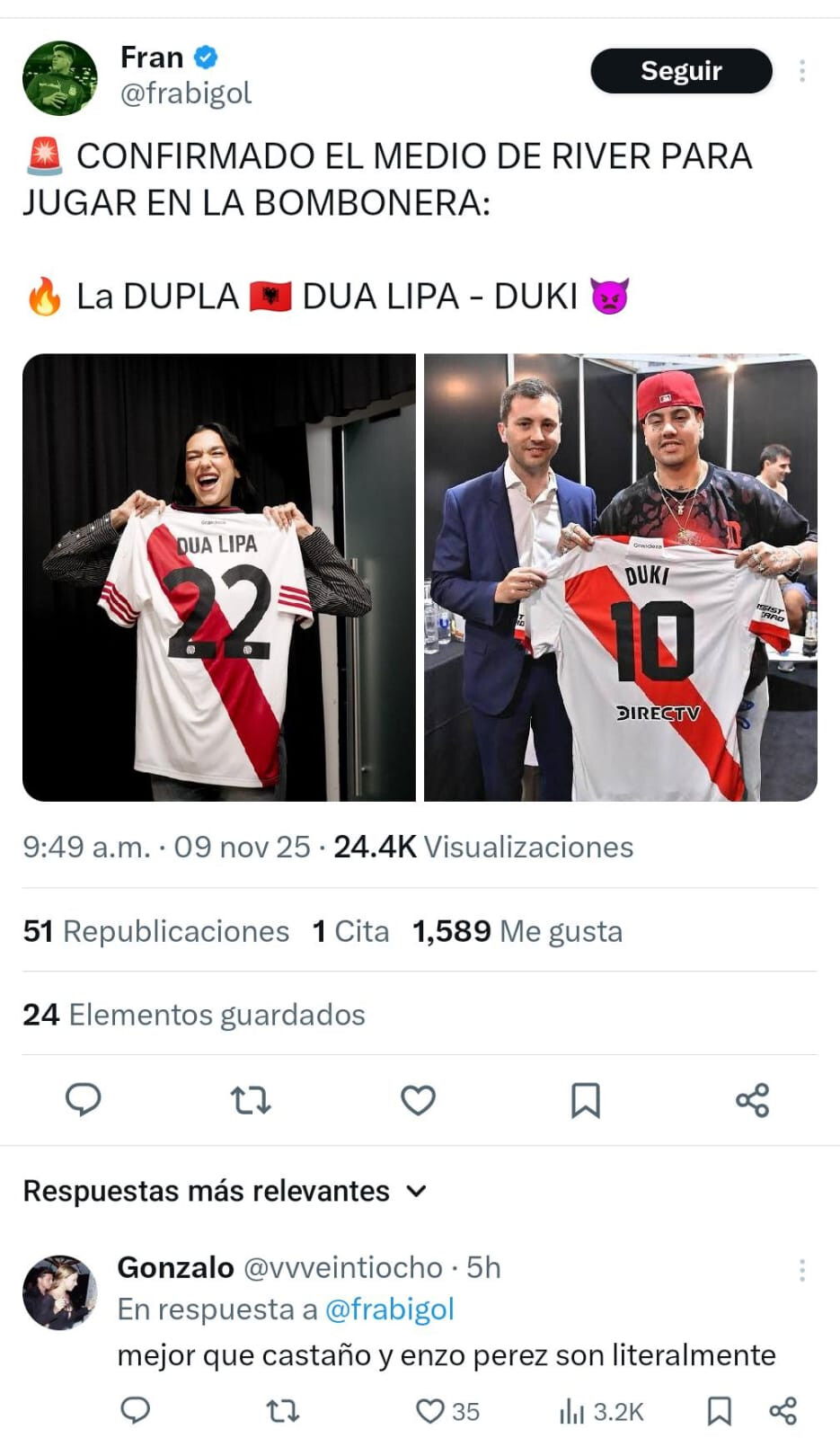The height and width of the screenshot is (1438, 840).
Task: Follow Fran with the Seguir button
Action: tap(680, 71)
